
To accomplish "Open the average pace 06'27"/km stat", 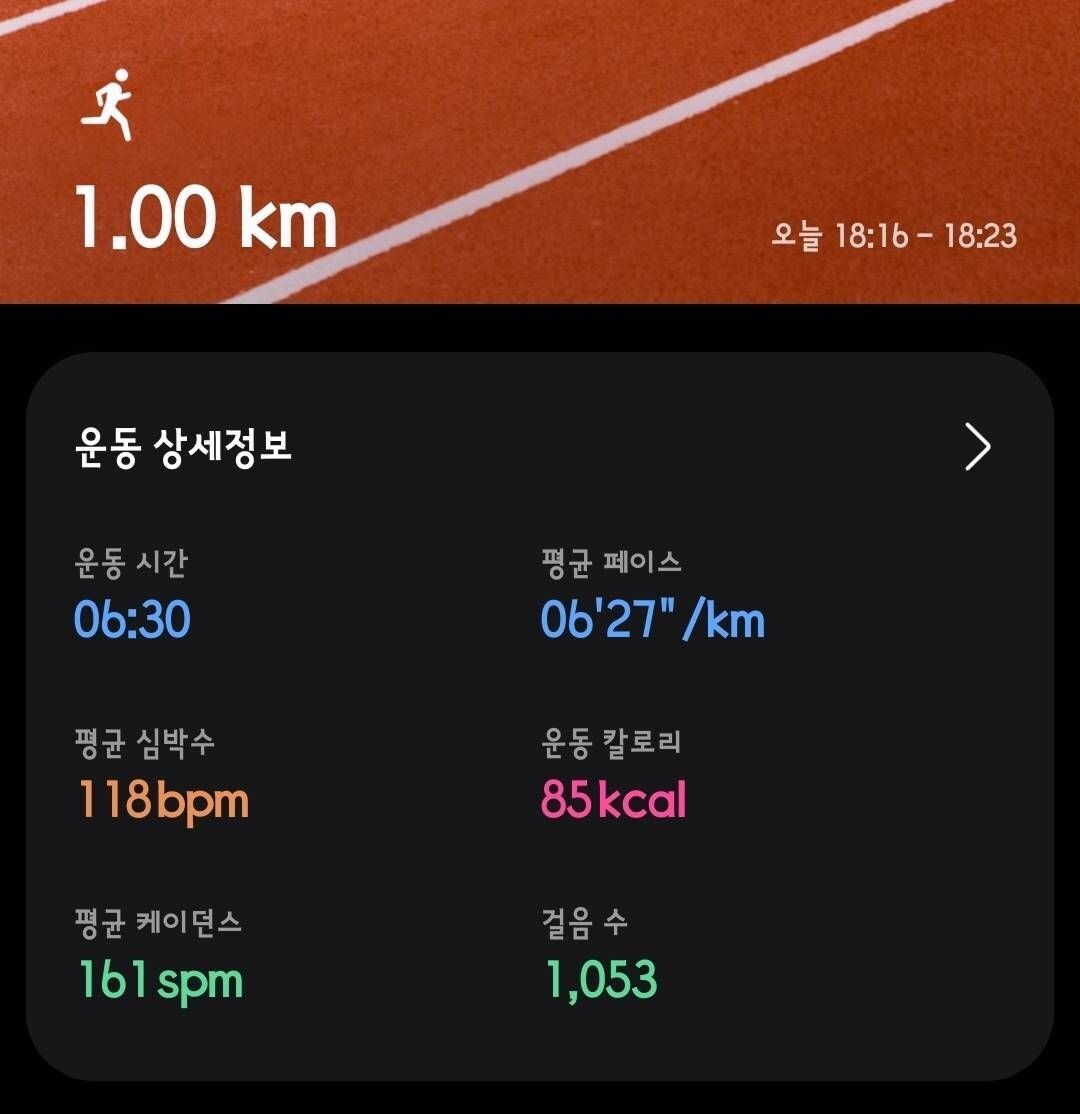I will point(650,620).
